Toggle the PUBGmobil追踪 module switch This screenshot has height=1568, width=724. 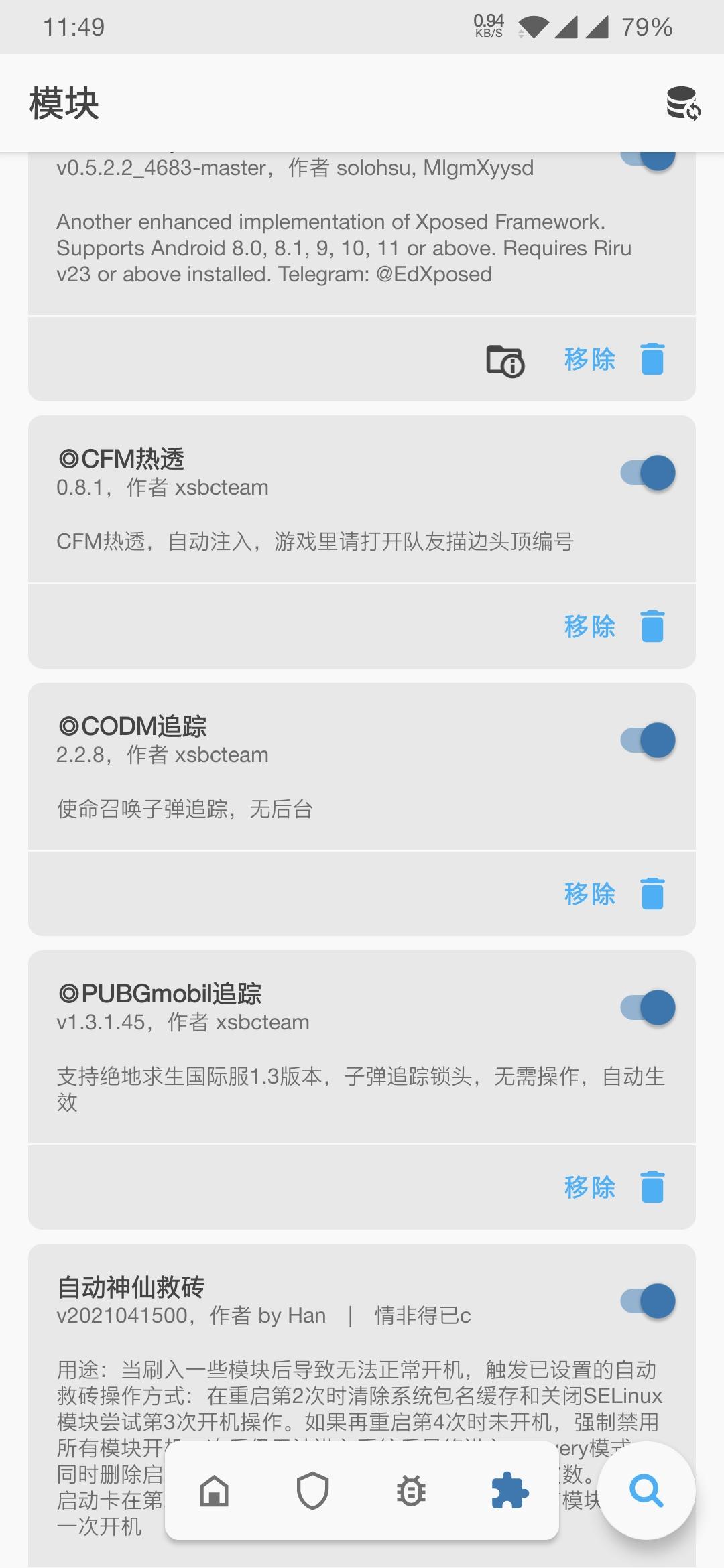pyautogui.click(x=648, y=1008)
